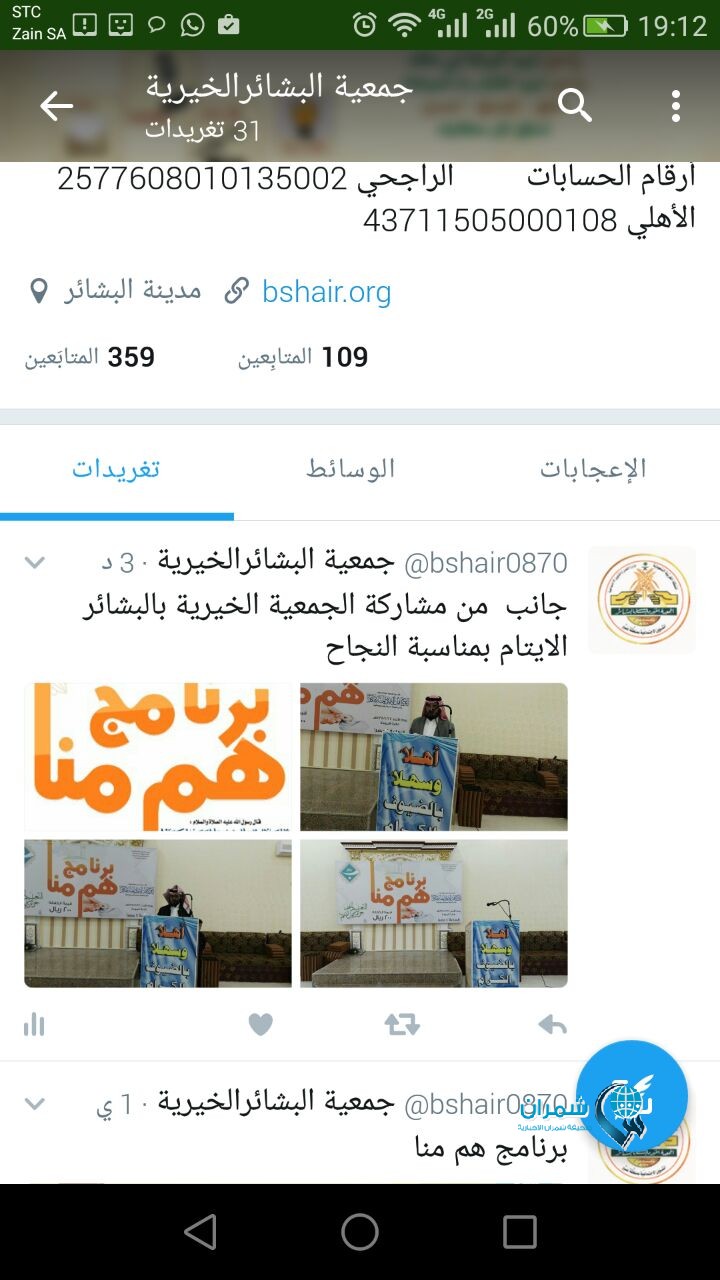Expand the dropdown arrow on the first tweet
720x1280 pixels.
(x=35, y=563)
